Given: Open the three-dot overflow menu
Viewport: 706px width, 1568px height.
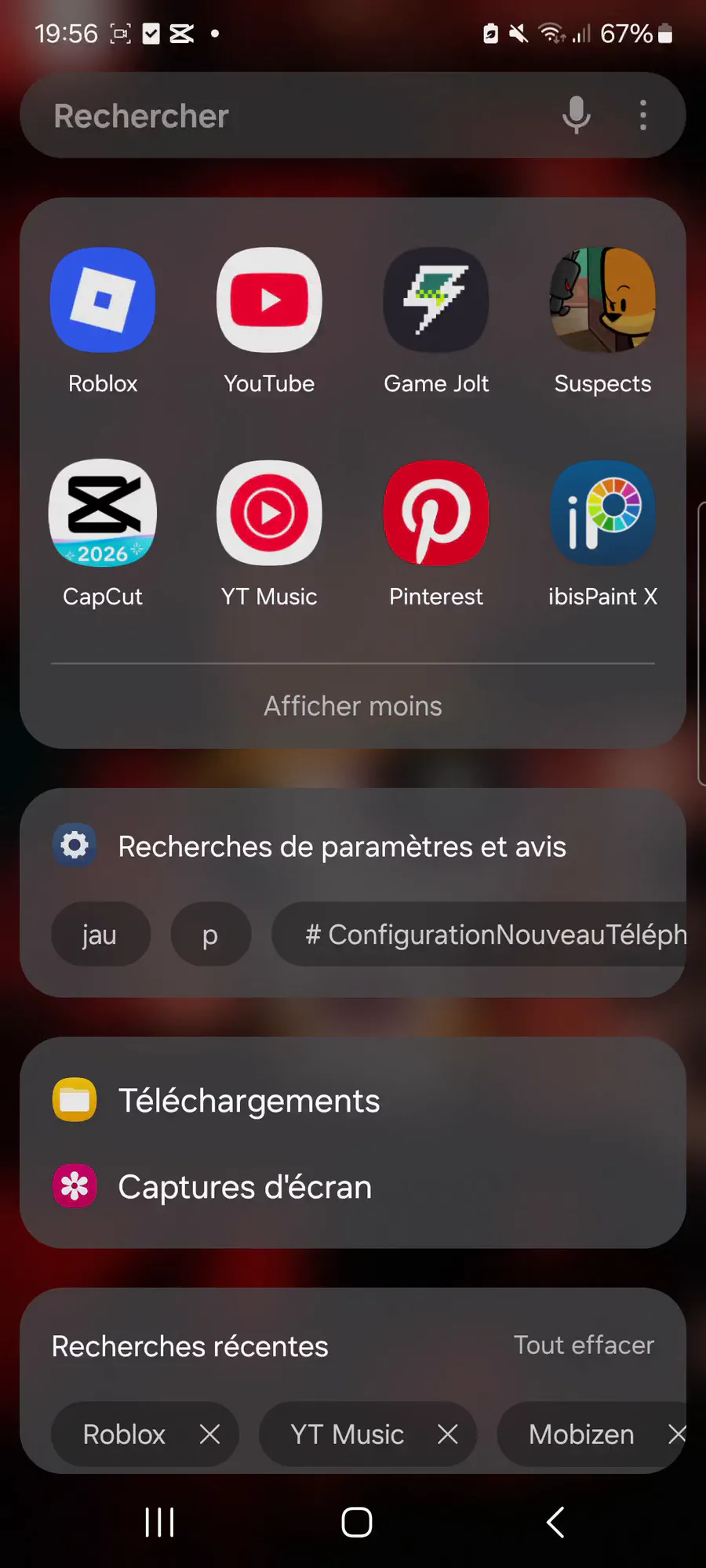Looking at the screenshot, I should pos(643,115).
